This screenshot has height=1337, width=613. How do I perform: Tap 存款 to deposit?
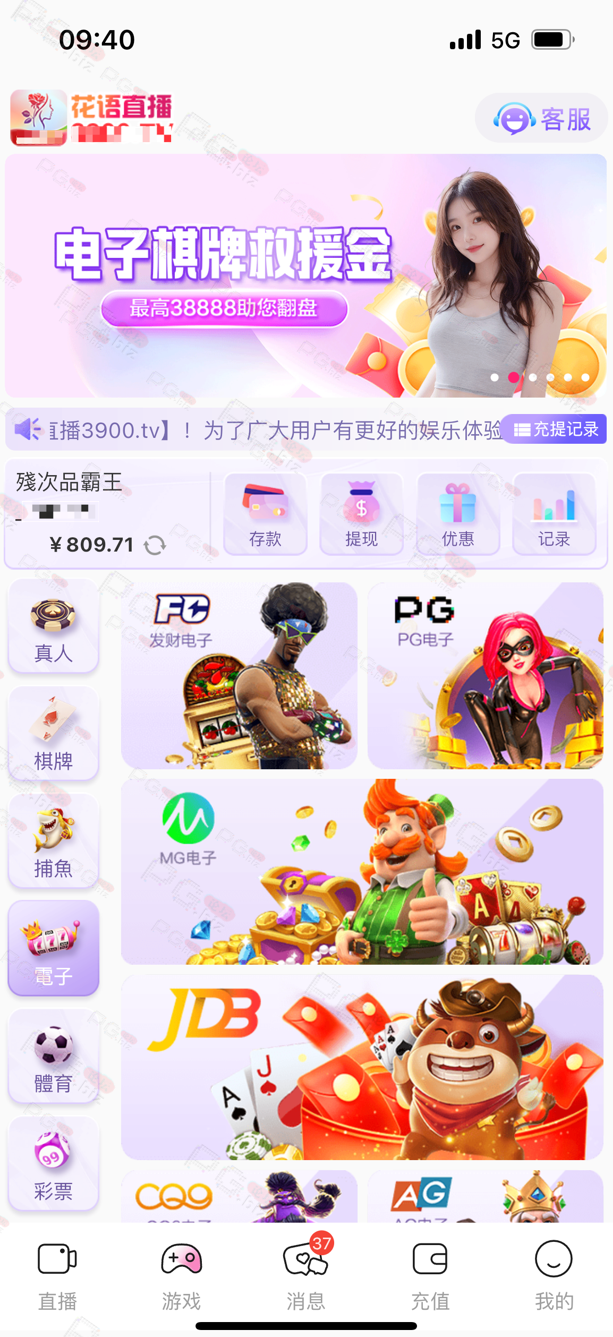(x=265, y=515)
